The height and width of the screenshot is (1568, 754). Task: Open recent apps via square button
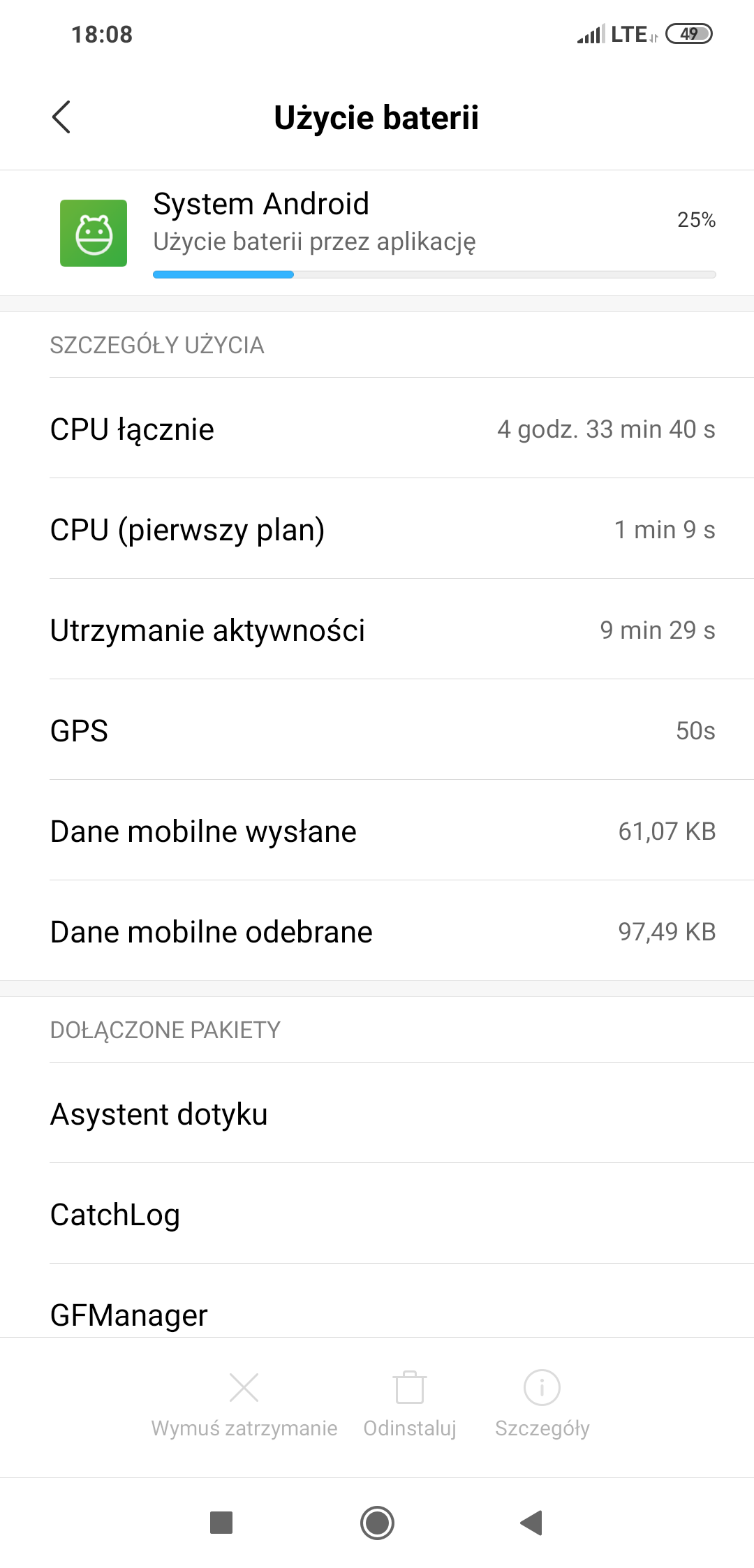tap(221, 1523)
